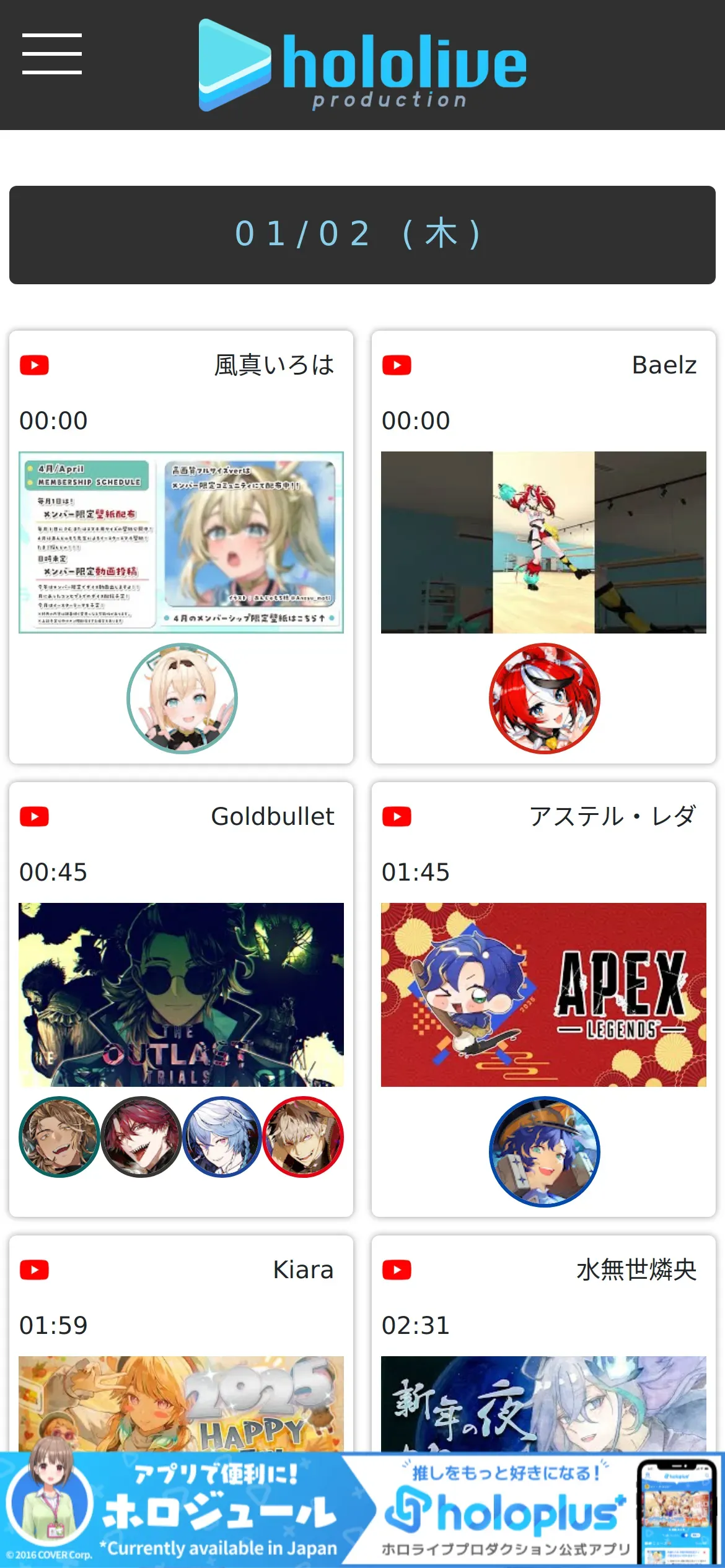Viewport: 725px width, 1568px height.
Task: Tap the holoplus app banner
Action: click(362, 1510)
